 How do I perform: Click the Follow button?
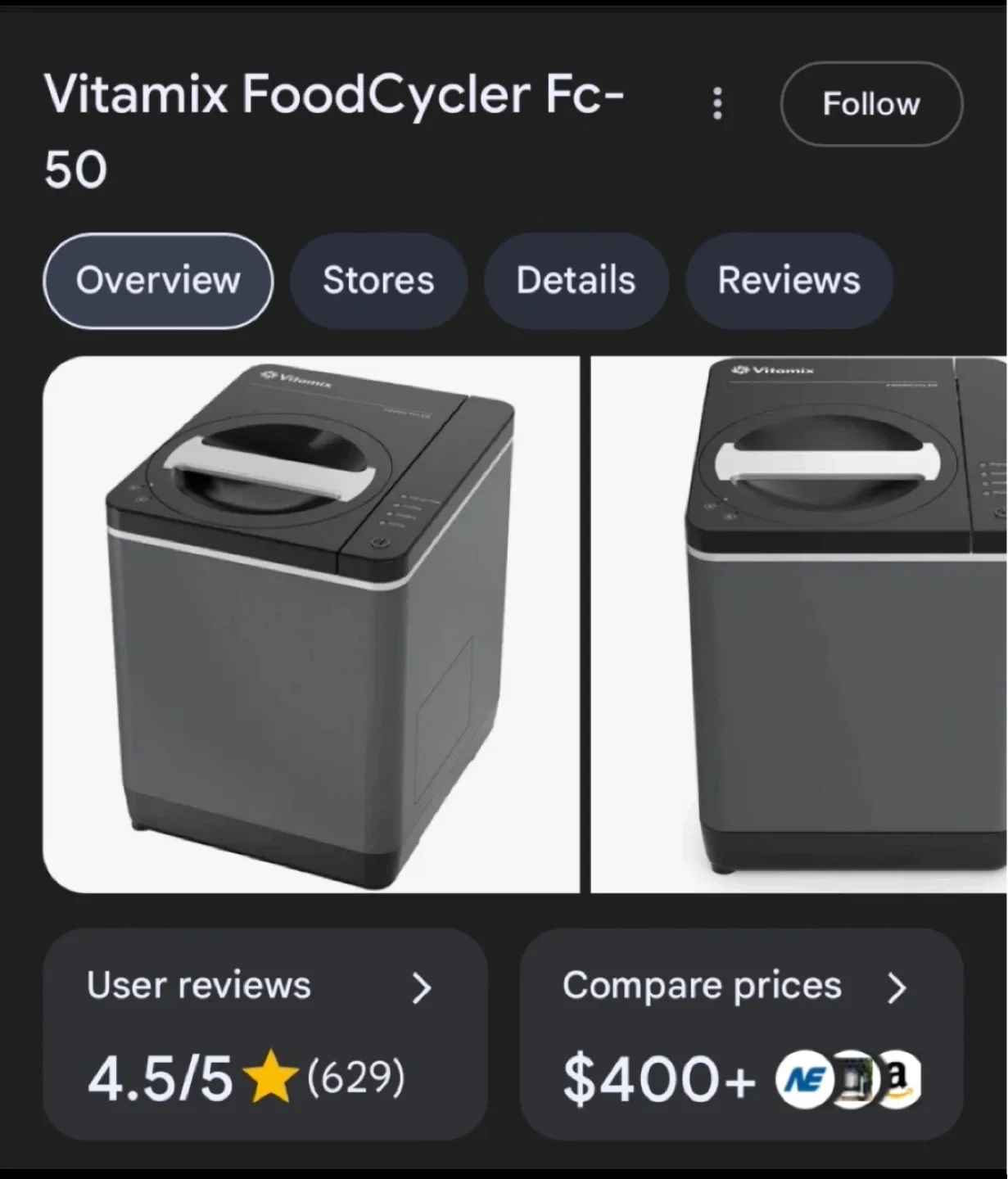(871, 104)
